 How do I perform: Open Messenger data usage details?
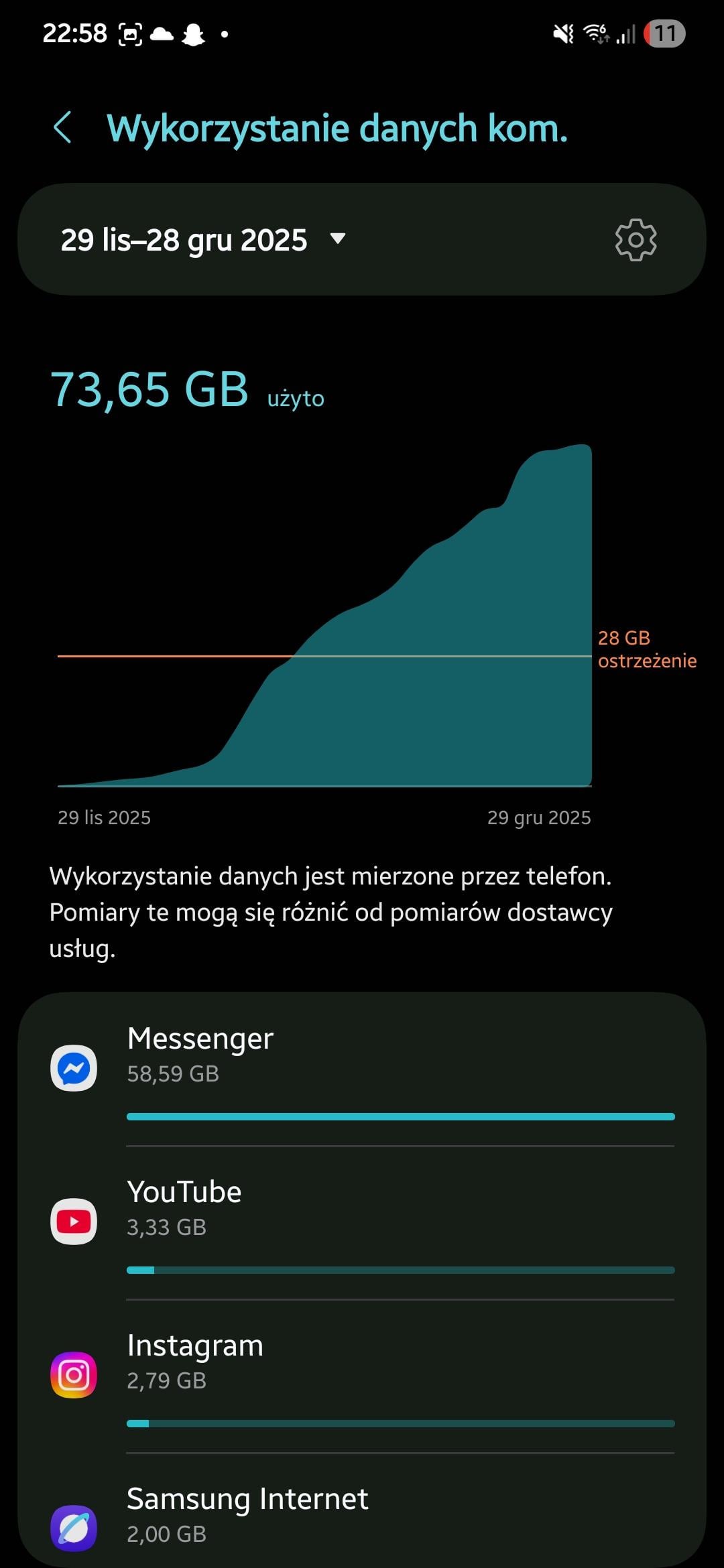362,1069
